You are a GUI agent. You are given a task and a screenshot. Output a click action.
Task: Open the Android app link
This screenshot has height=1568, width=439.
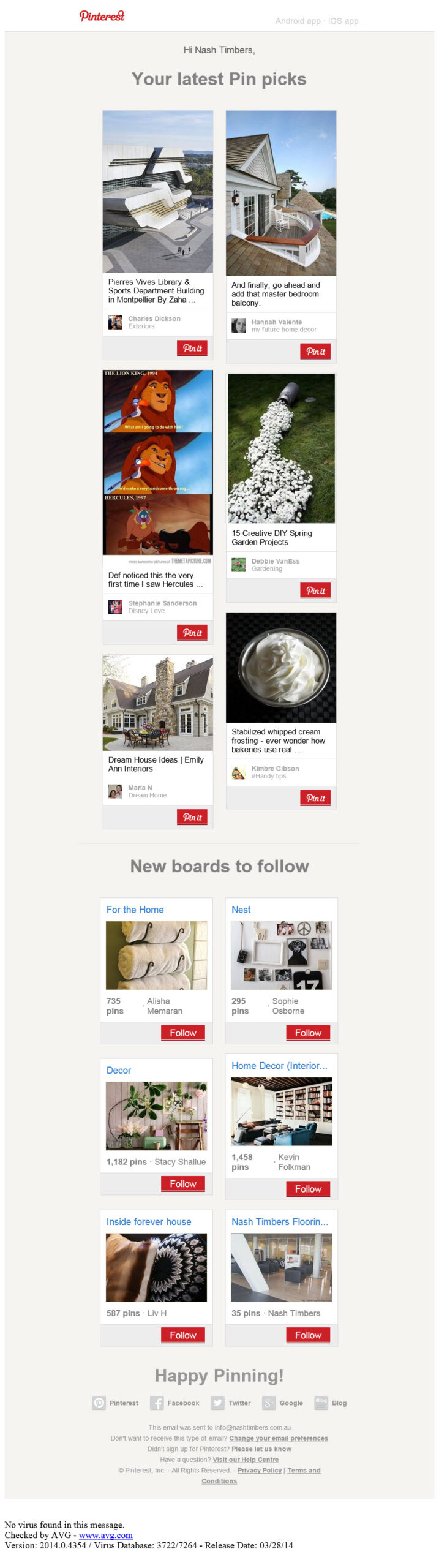tap(297, 21)
